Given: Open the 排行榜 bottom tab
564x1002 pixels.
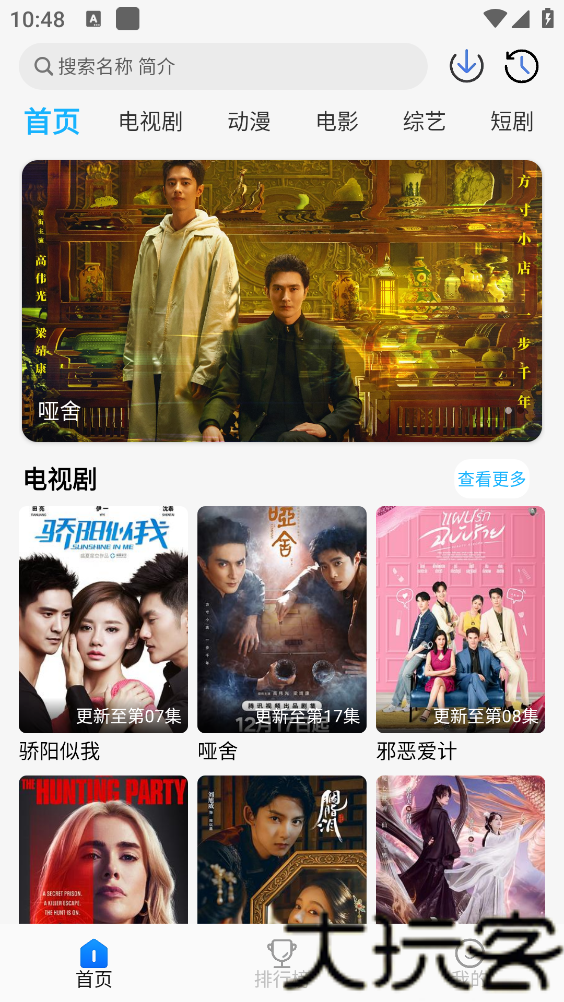Looking at the screenshot, I should tap(281, 964).
